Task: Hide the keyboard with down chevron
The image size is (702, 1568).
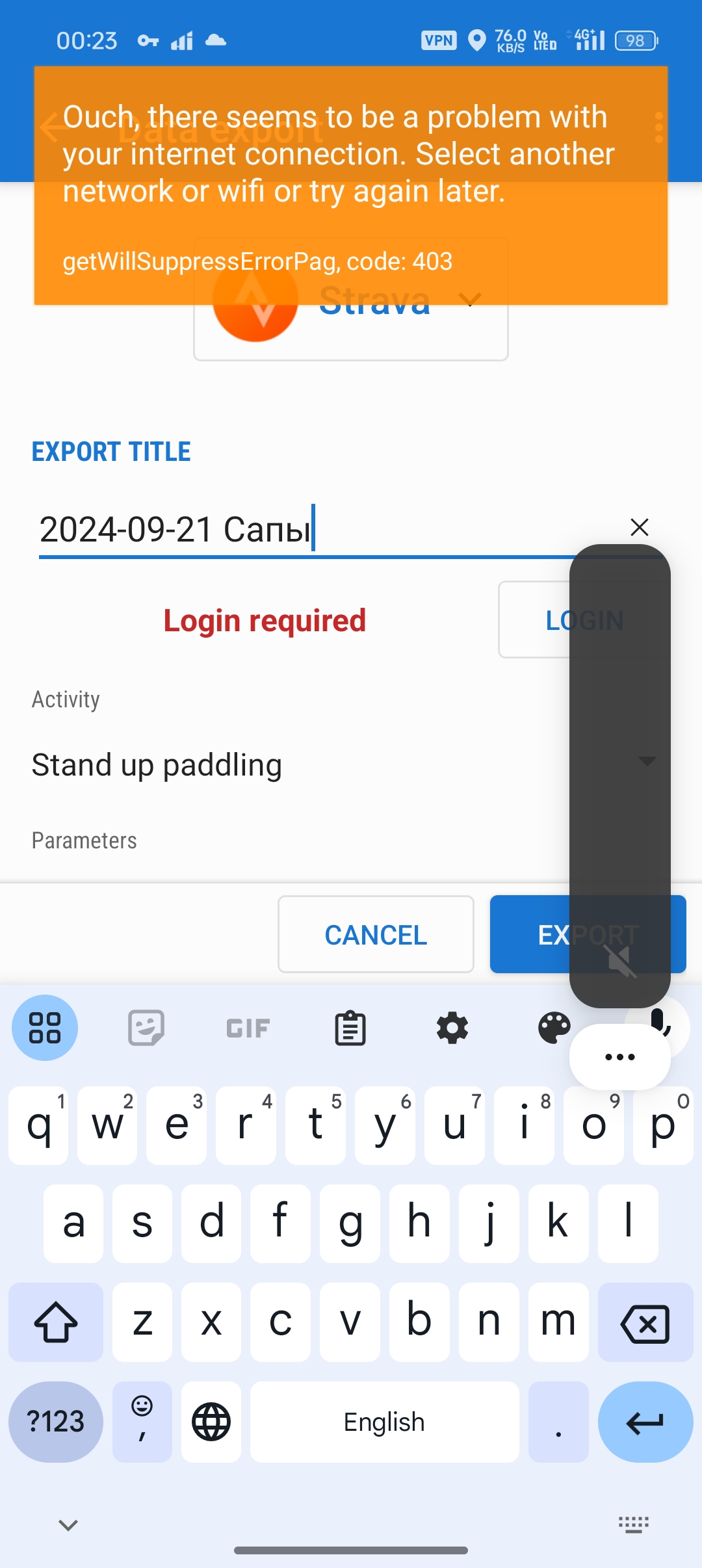Action: click(68, 1524)
